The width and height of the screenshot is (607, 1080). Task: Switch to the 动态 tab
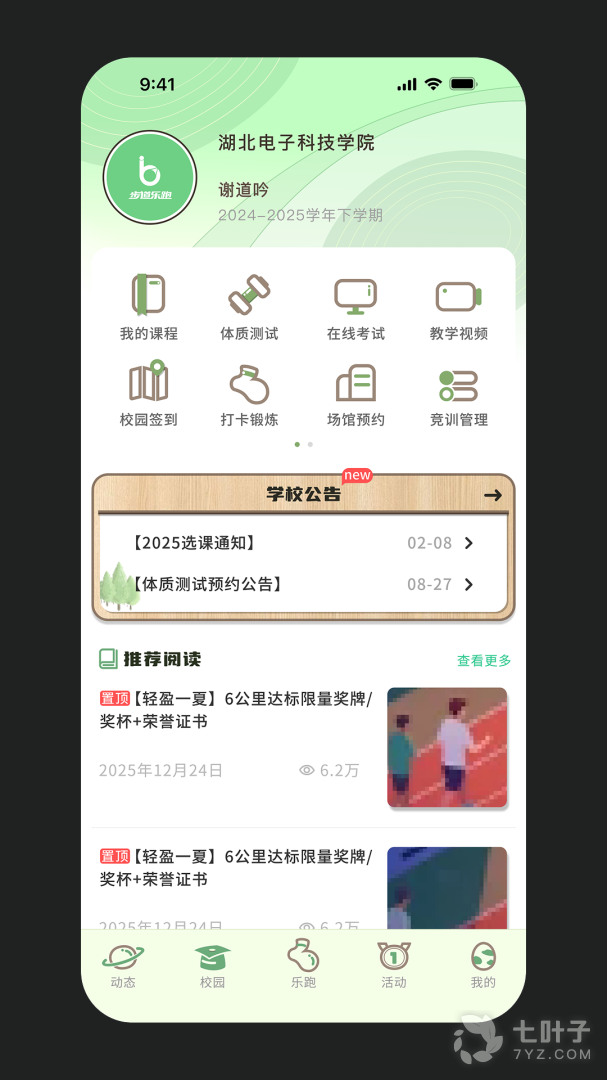pos(123,965)
